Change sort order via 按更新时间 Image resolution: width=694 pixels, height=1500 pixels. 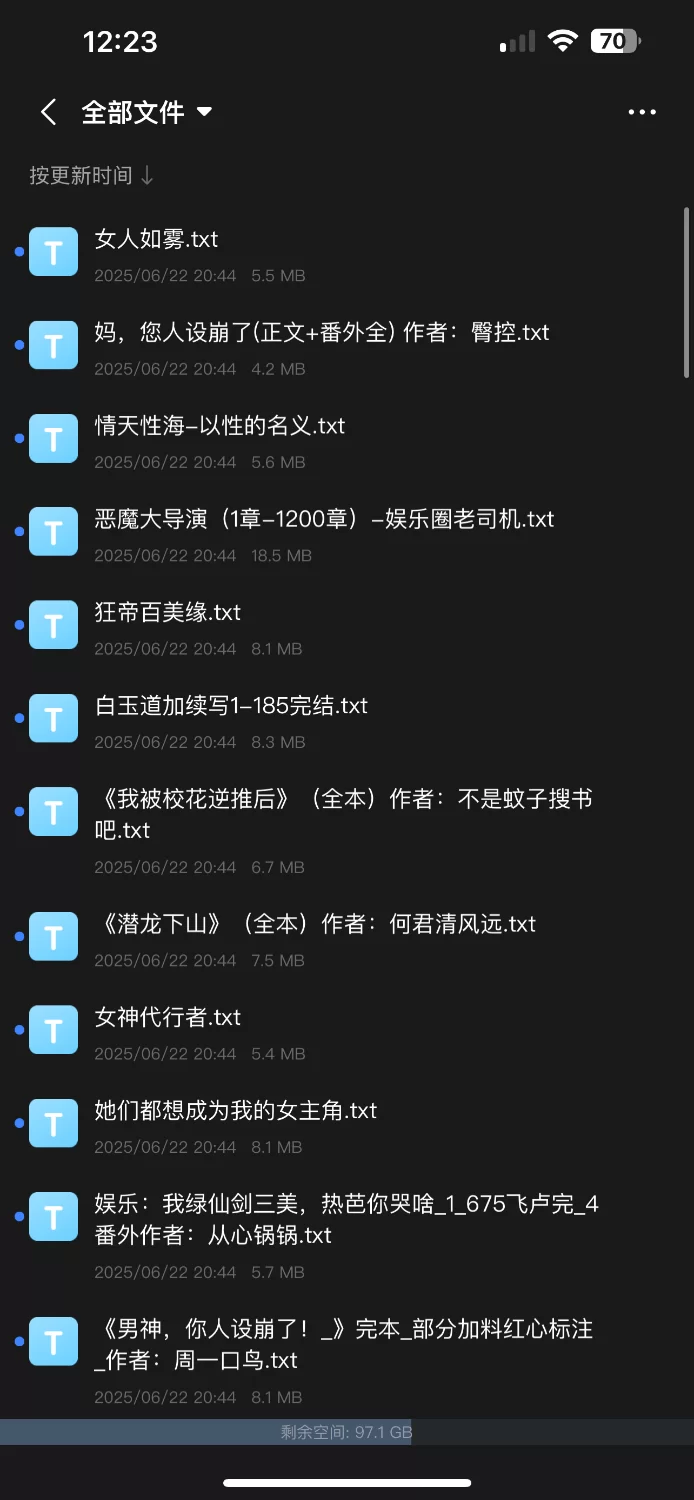click(x=91, y=176)
